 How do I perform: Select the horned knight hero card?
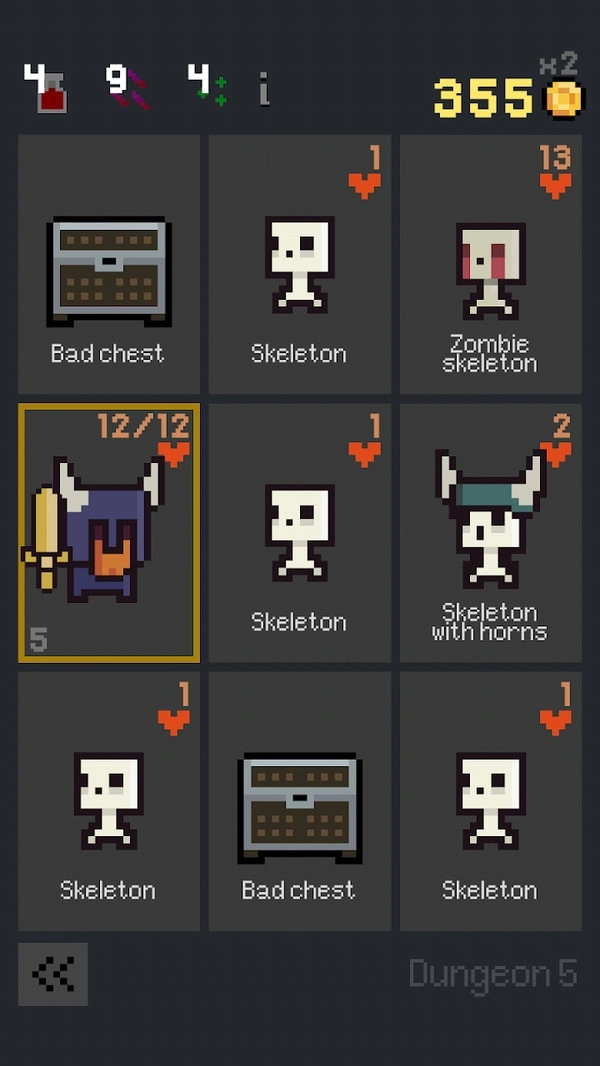[x=109, y=533]
